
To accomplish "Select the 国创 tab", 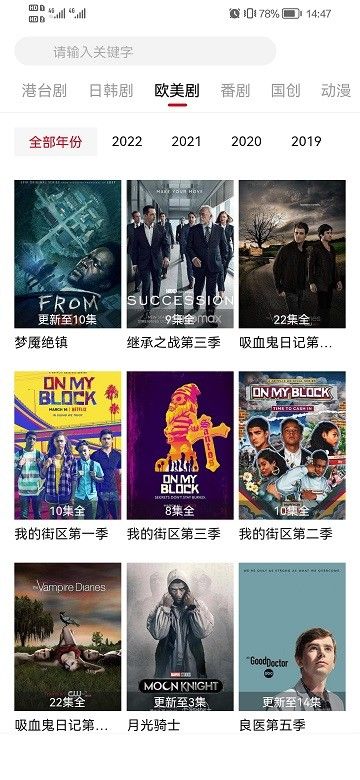I will click(x=285, y=91).
